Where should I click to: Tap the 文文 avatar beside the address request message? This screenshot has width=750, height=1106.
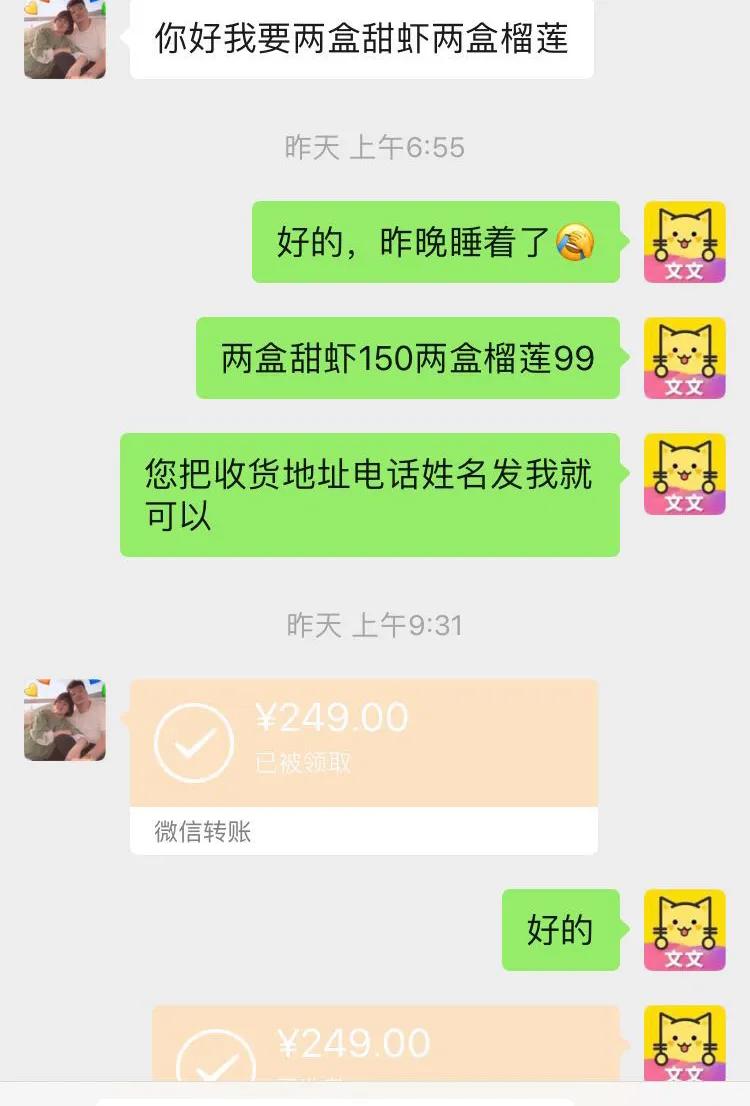pyautogui.click(x=684, y=475)
